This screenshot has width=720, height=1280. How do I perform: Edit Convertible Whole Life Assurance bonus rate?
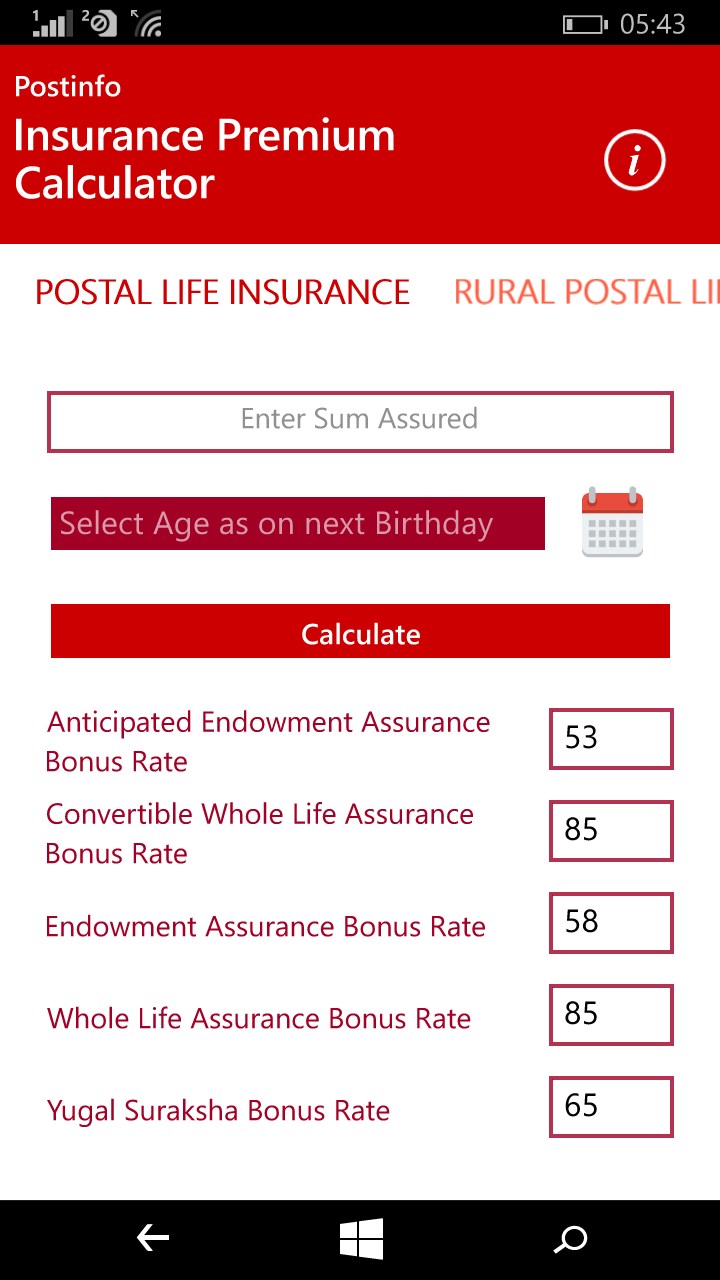tap(610, 831)
